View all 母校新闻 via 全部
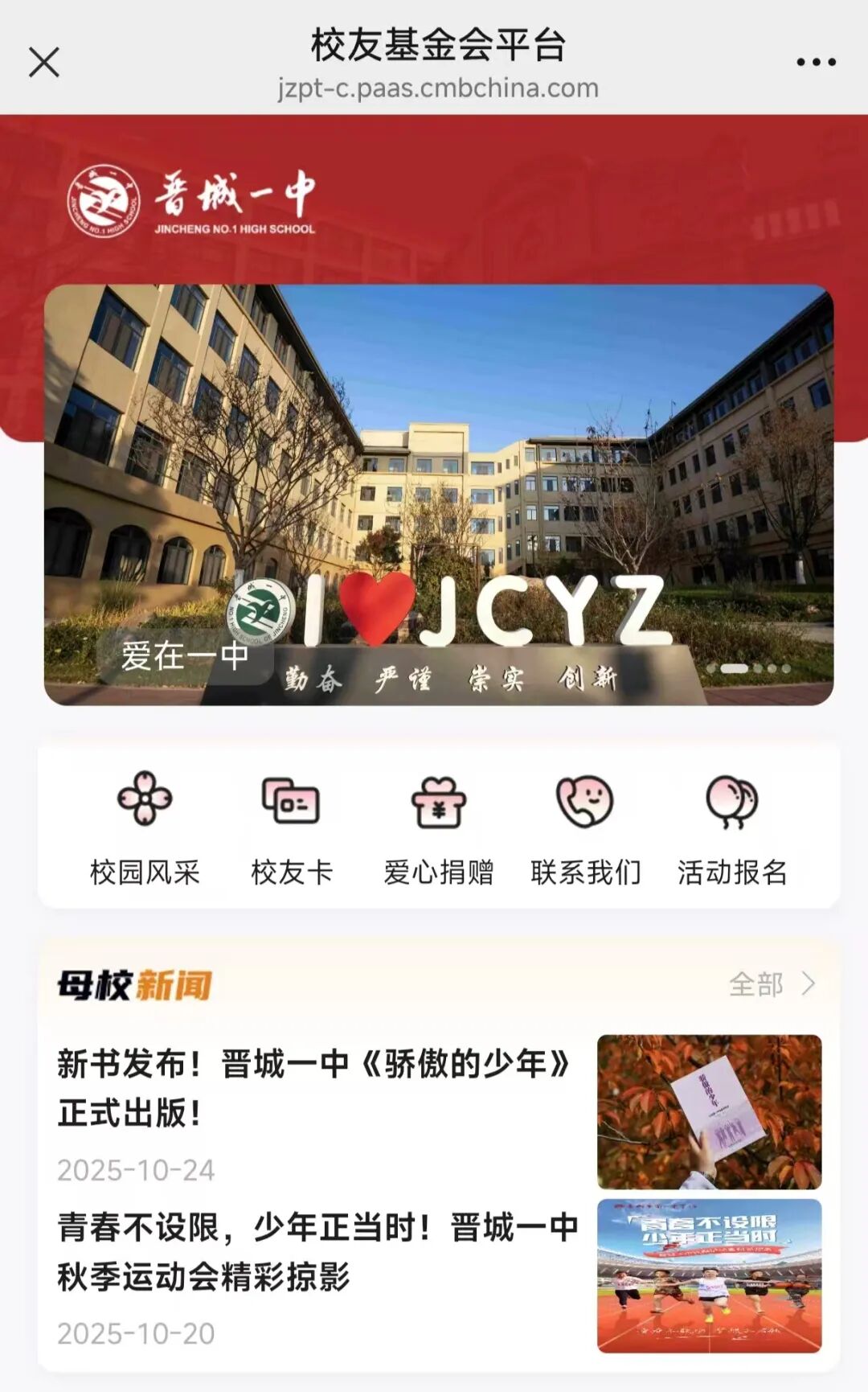Viewport: 868px width, 1392px height. point(772,983)
